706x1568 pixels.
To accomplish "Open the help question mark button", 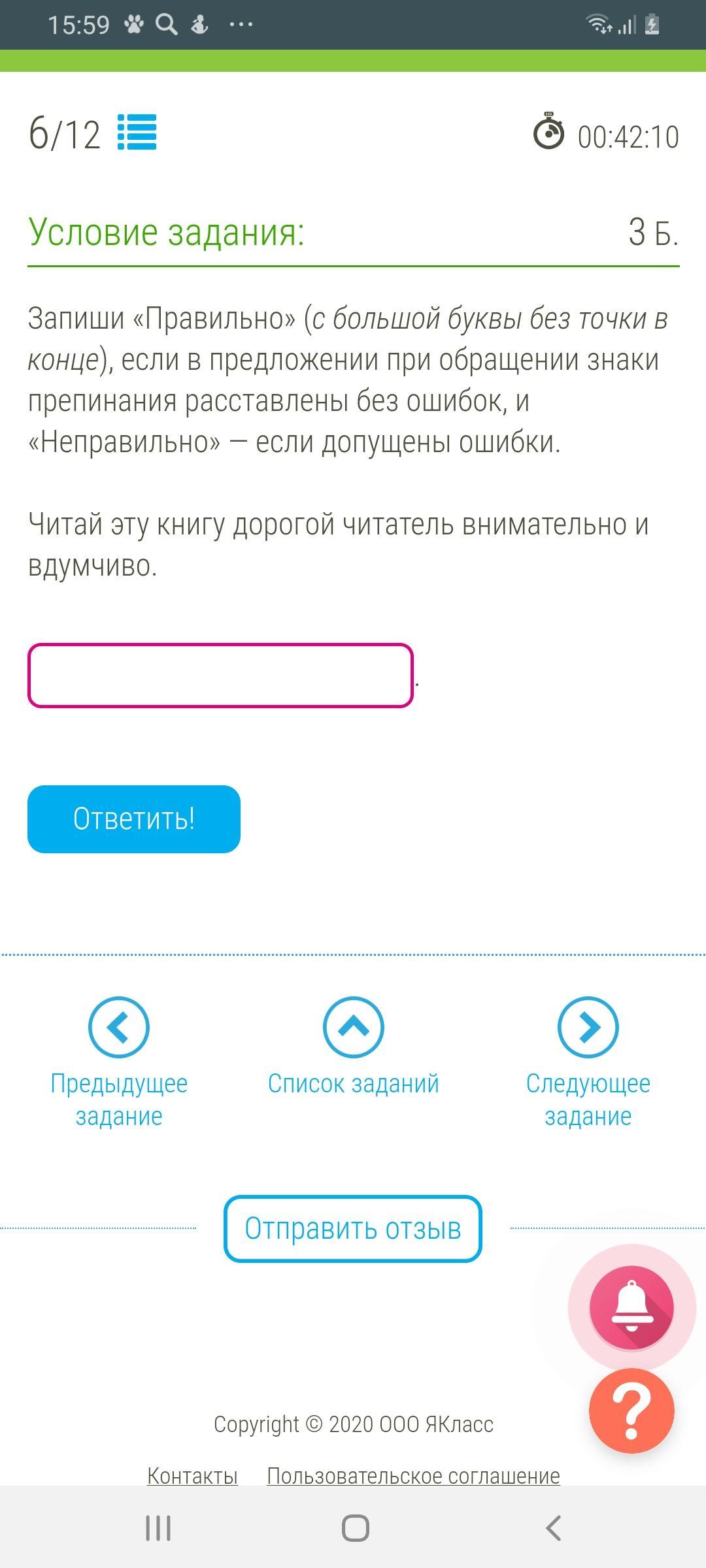I will [x=631, y=1411].
